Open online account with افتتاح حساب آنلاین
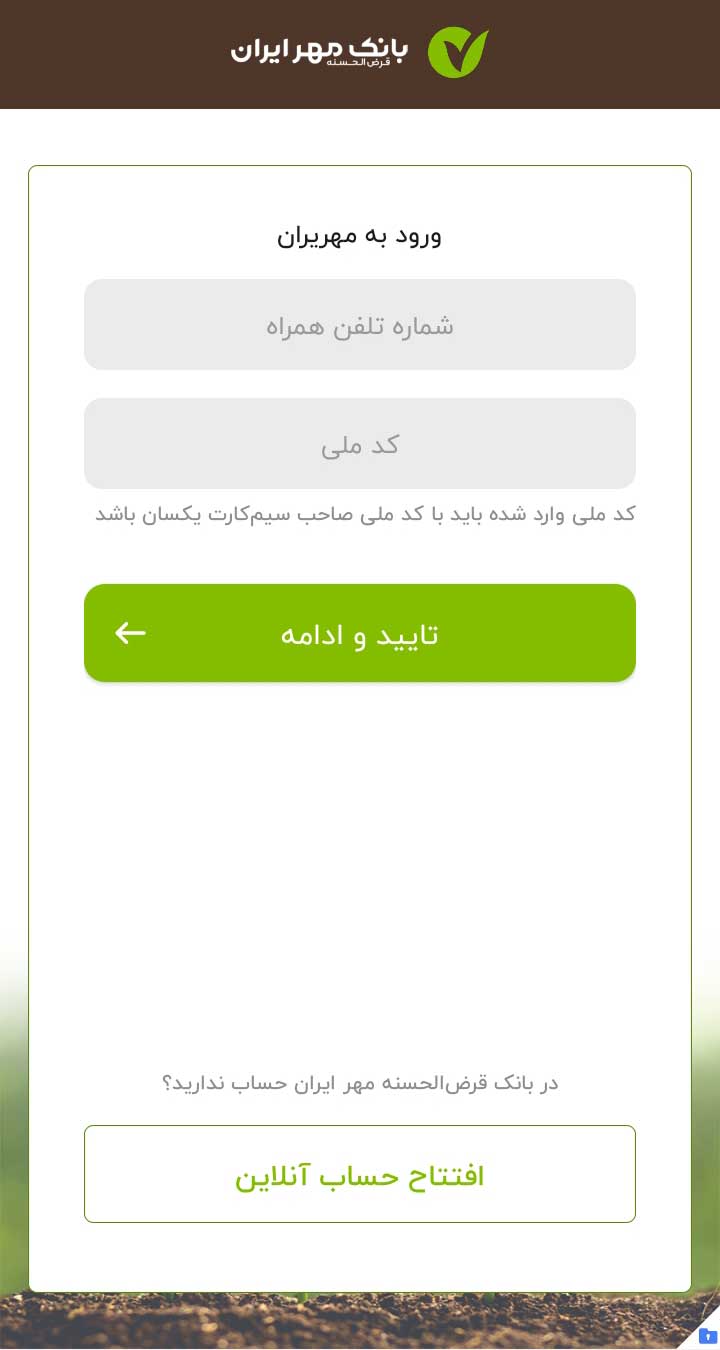The width and height of the screenshot is (720, 1350). point(360,1174)
